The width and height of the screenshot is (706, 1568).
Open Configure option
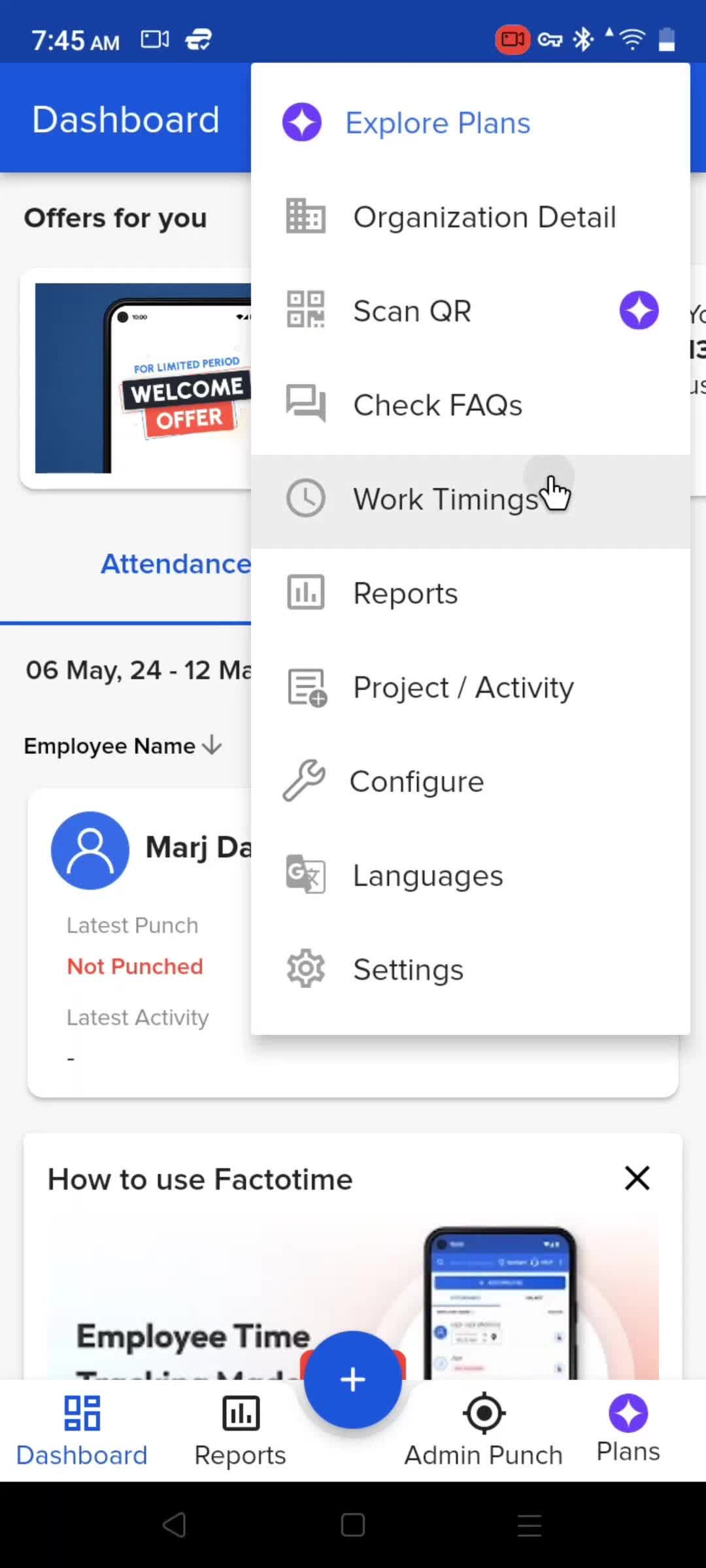pos(417,781)
